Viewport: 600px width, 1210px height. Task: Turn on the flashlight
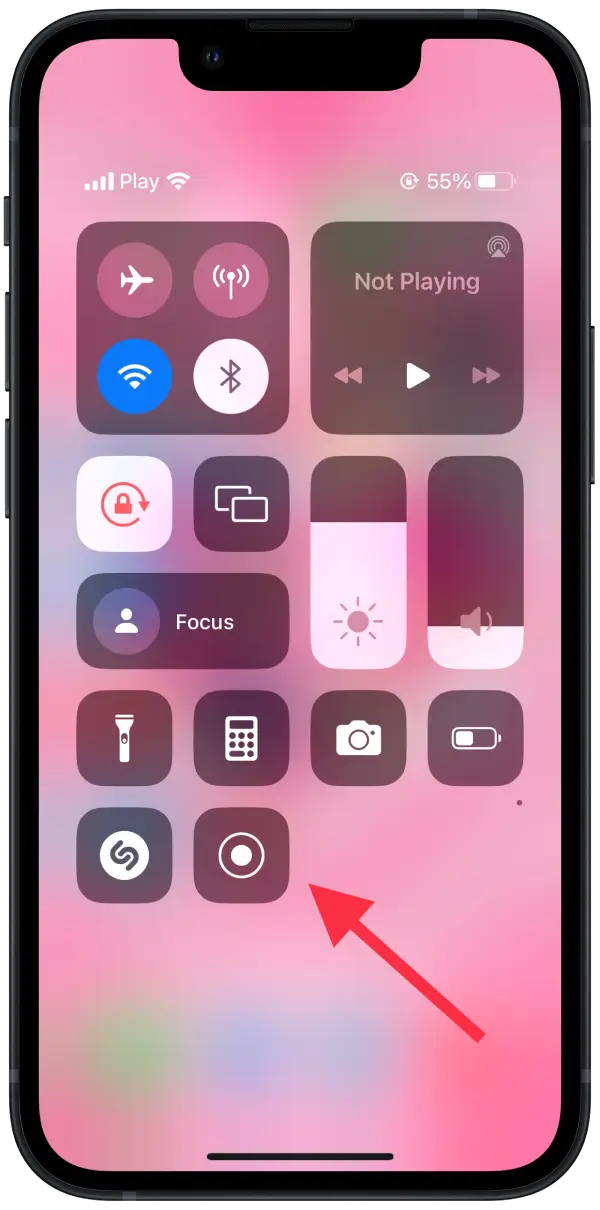pos(124,738)
